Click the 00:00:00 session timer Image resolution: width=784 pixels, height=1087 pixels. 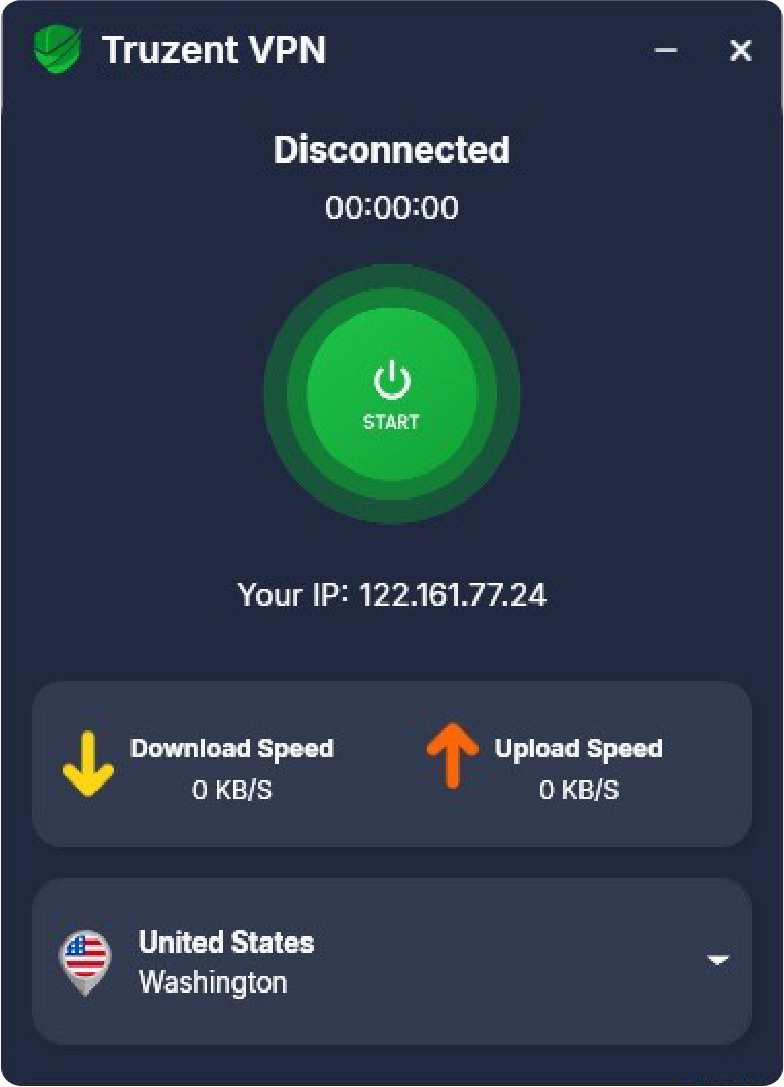[x=391, y=209]
